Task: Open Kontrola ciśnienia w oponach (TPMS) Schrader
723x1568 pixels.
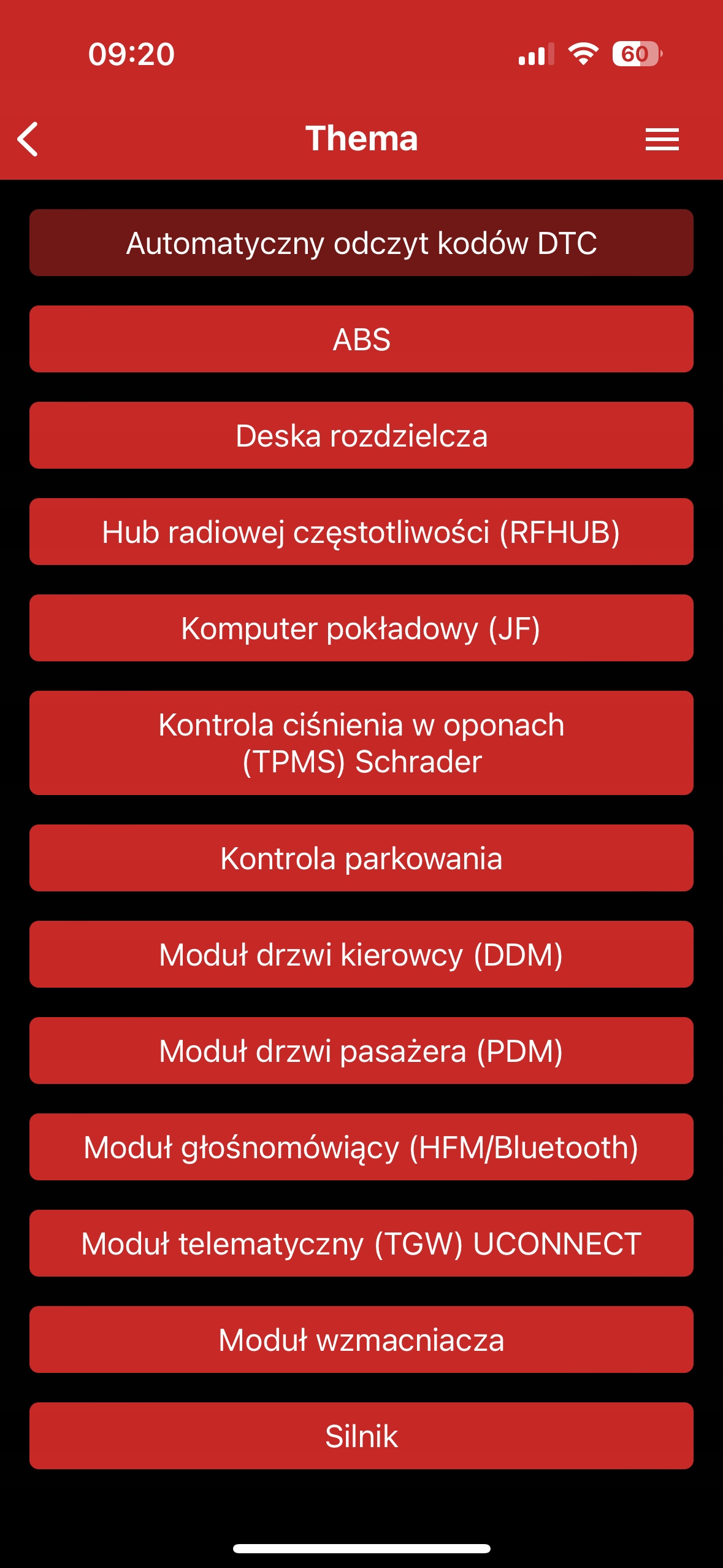Action: click(361, 743)
